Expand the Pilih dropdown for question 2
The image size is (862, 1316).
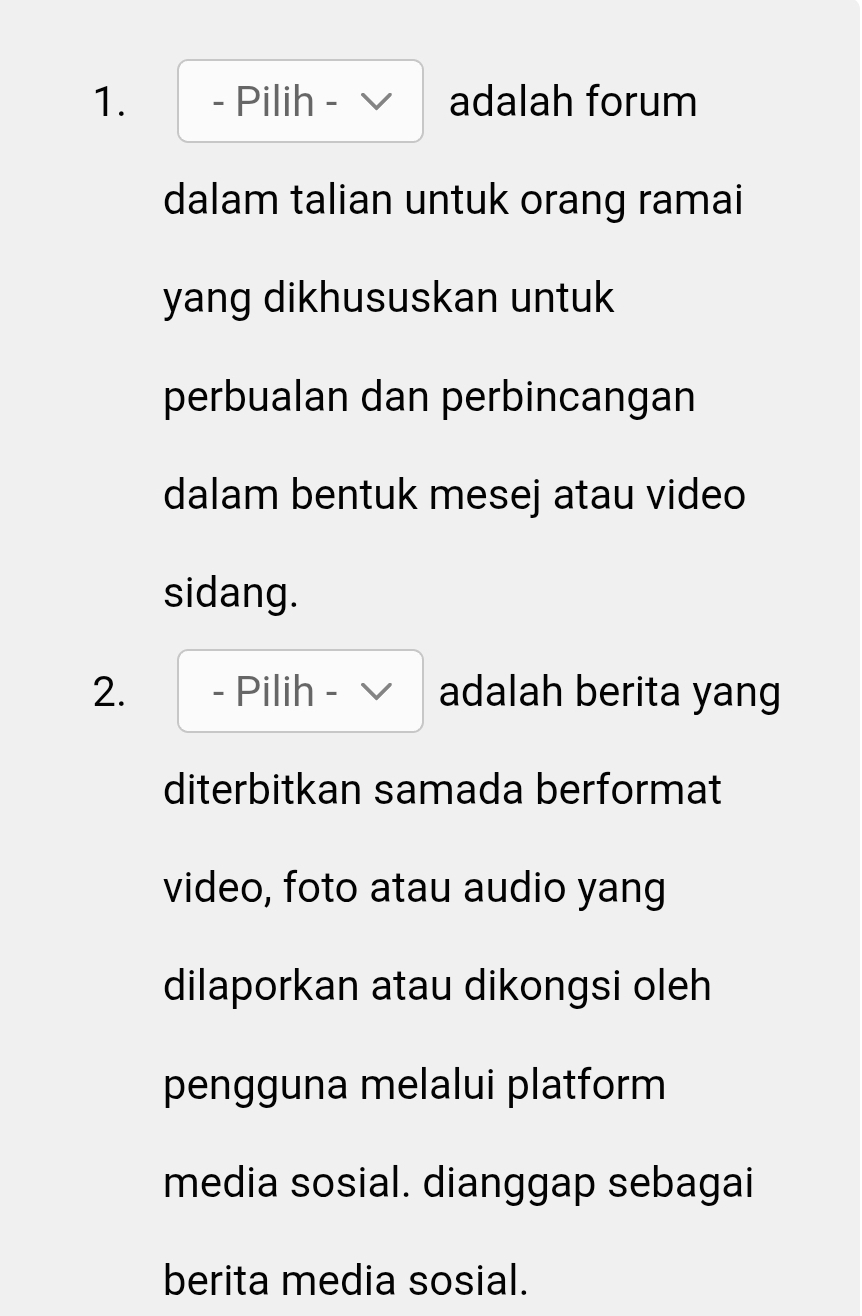tap(300, 691)
